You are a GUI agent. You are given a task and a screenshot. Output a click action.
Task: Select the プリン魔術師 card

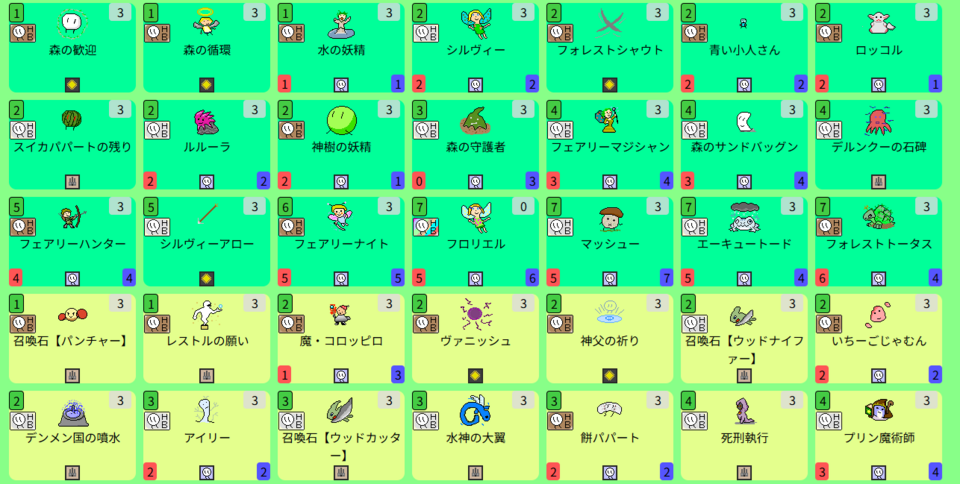[878, 436]
